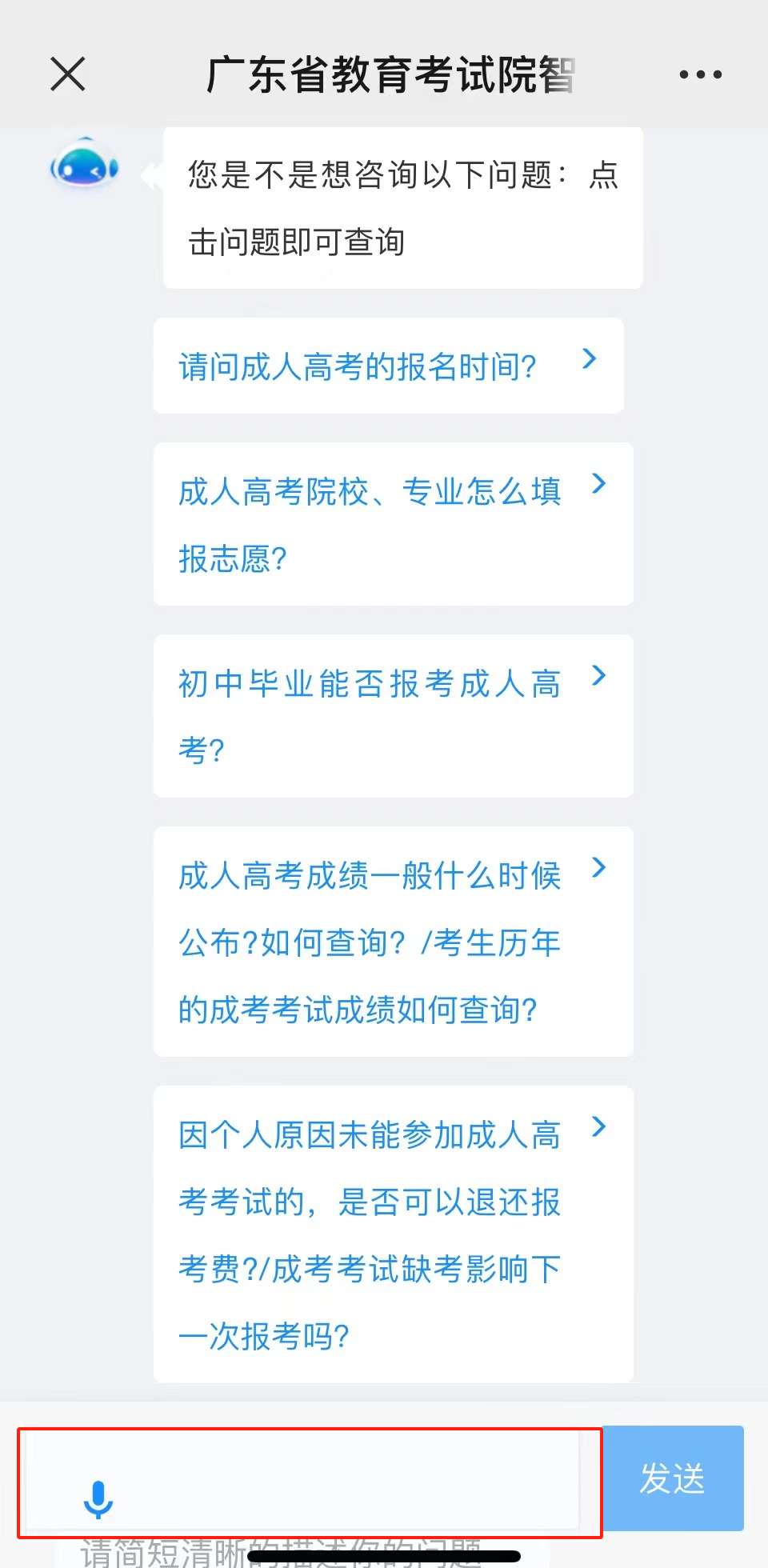Screen dimensions: 768x1568
Task: Choose question 初中毕业能否报考成人高考?
Action: [393, 716]
